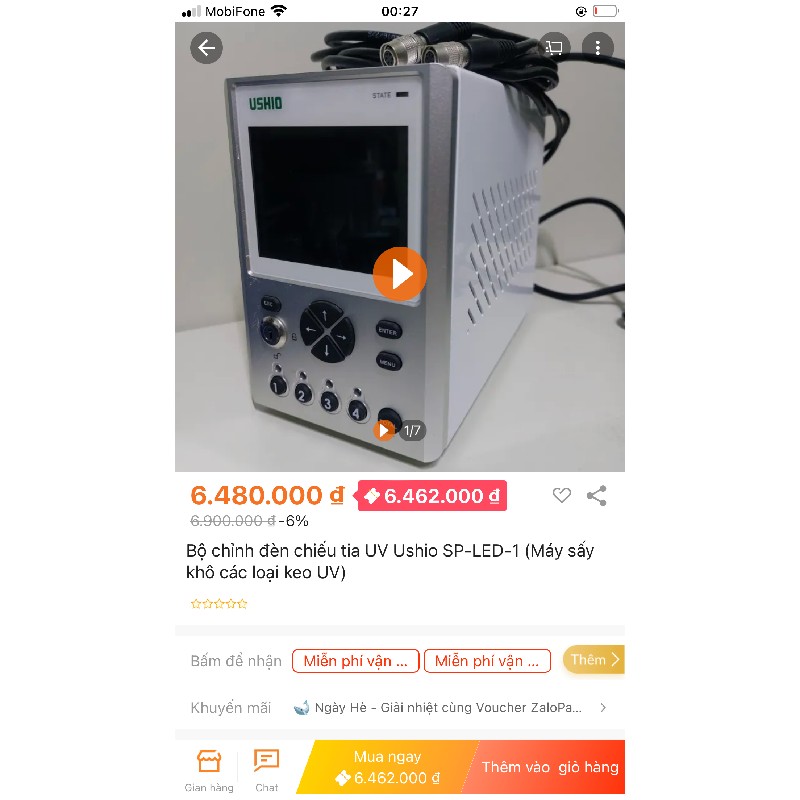Viewport: 800px width, 800px height.
Task: Start a Chat with the seller
Action: point(266,770)
